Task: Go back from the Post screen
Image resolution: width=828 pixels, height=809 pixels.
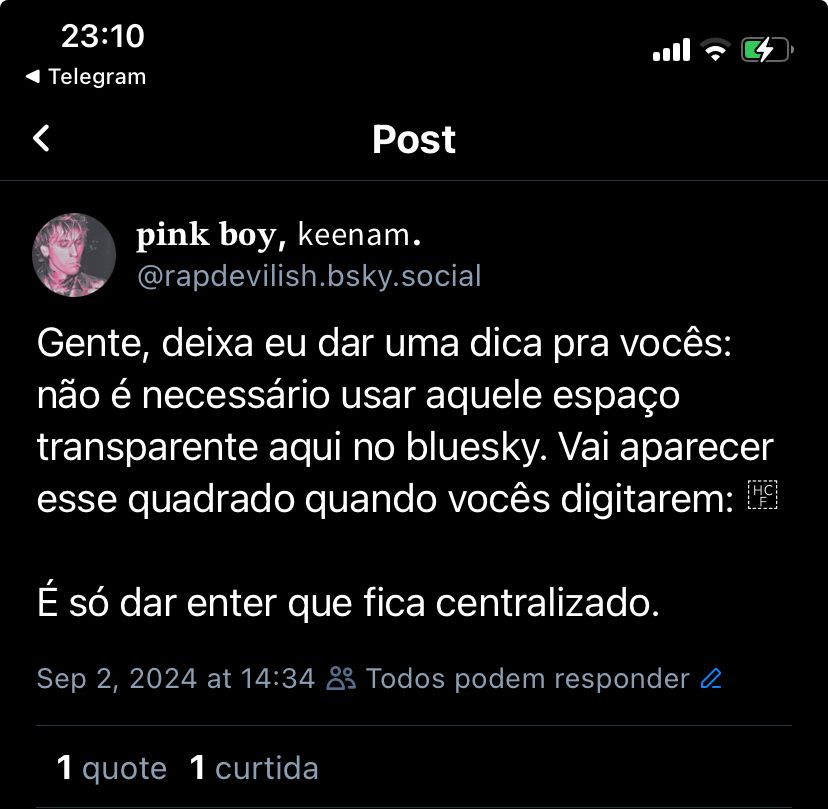Action: click(x=41, y=138)
